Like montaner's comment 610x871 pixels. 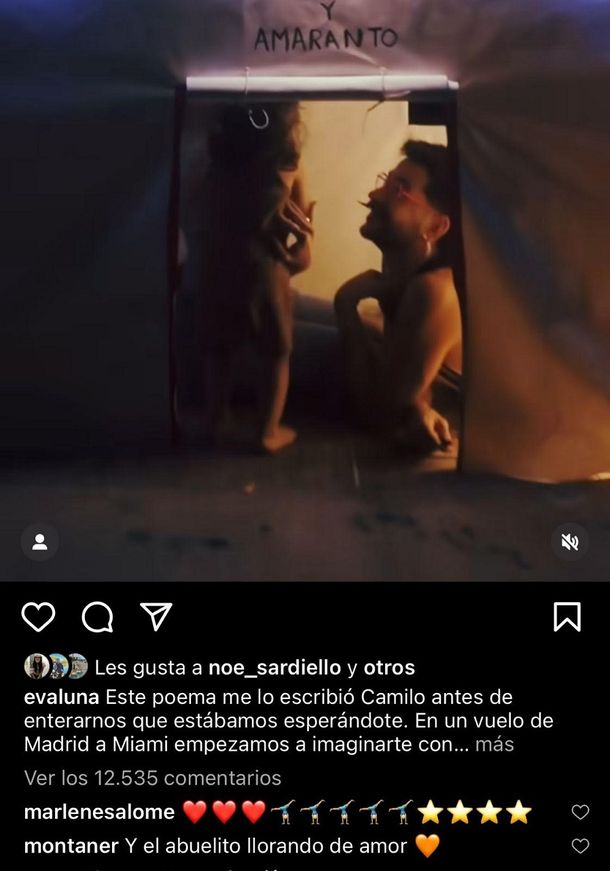tap(580, 846)
